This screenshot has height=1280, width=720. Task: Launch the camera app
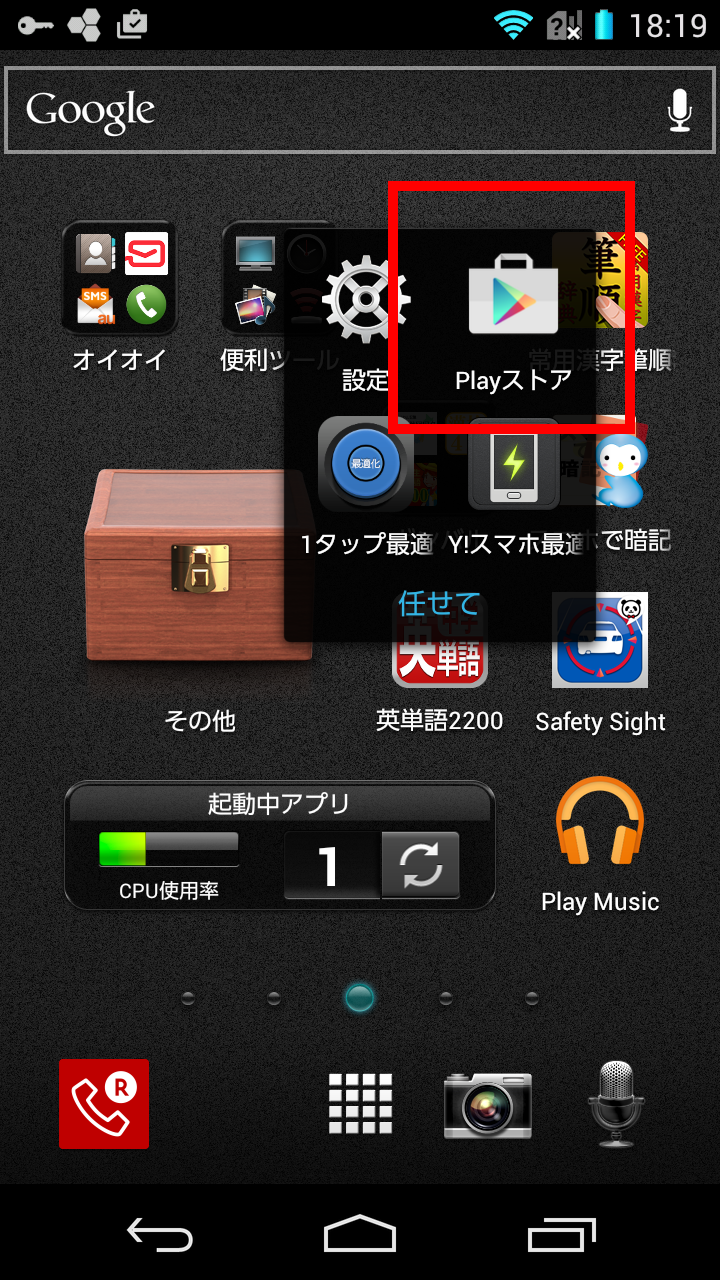click(x=488, y=1104)
